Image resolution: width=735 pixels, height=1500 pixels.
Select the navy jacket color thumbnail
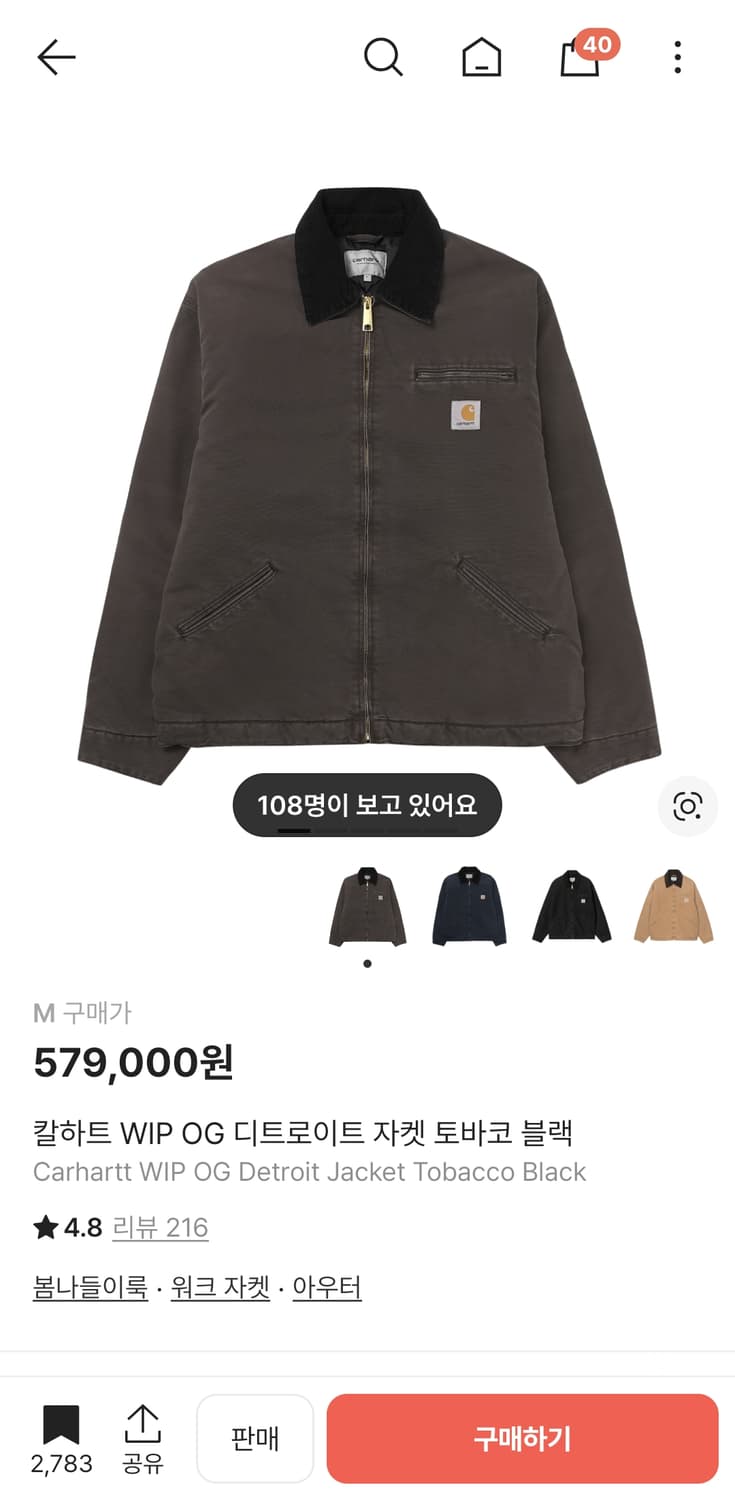click(469, 907)
